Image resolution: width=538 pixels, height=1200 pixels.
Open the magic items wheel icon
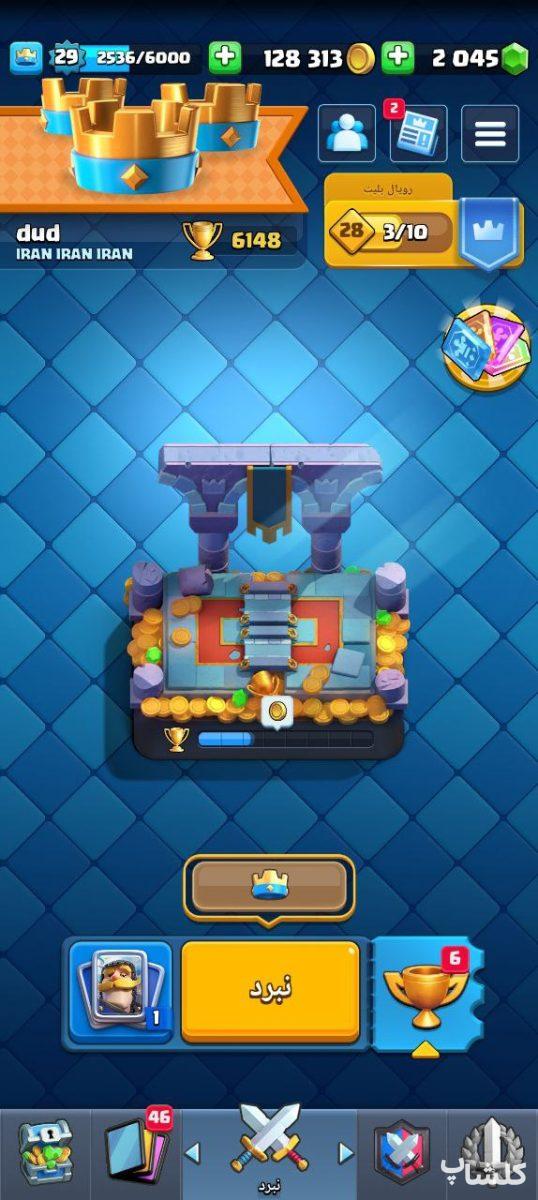[x=486, y=347]
